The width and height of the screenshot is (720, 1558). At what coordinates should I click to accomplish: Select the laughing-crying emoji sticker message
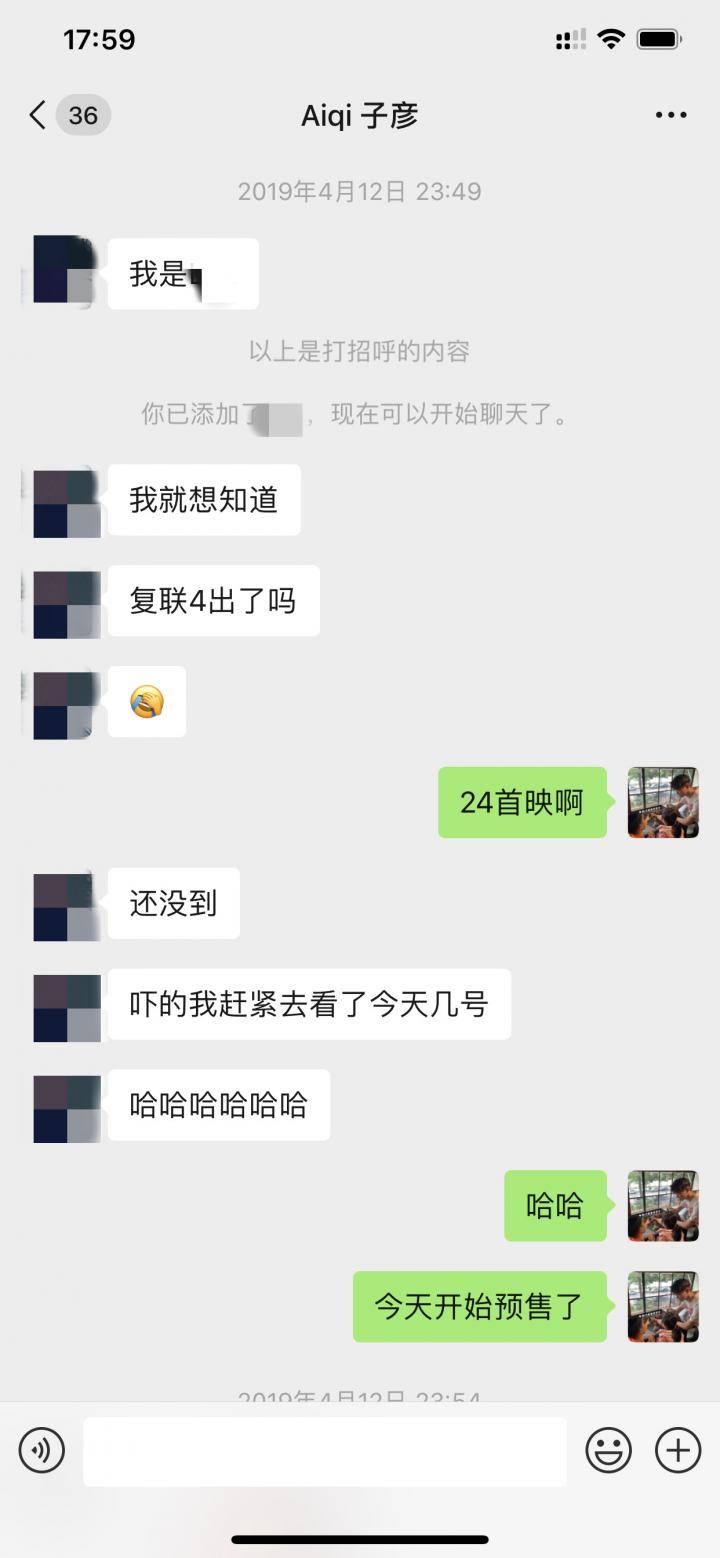[146, 701]
